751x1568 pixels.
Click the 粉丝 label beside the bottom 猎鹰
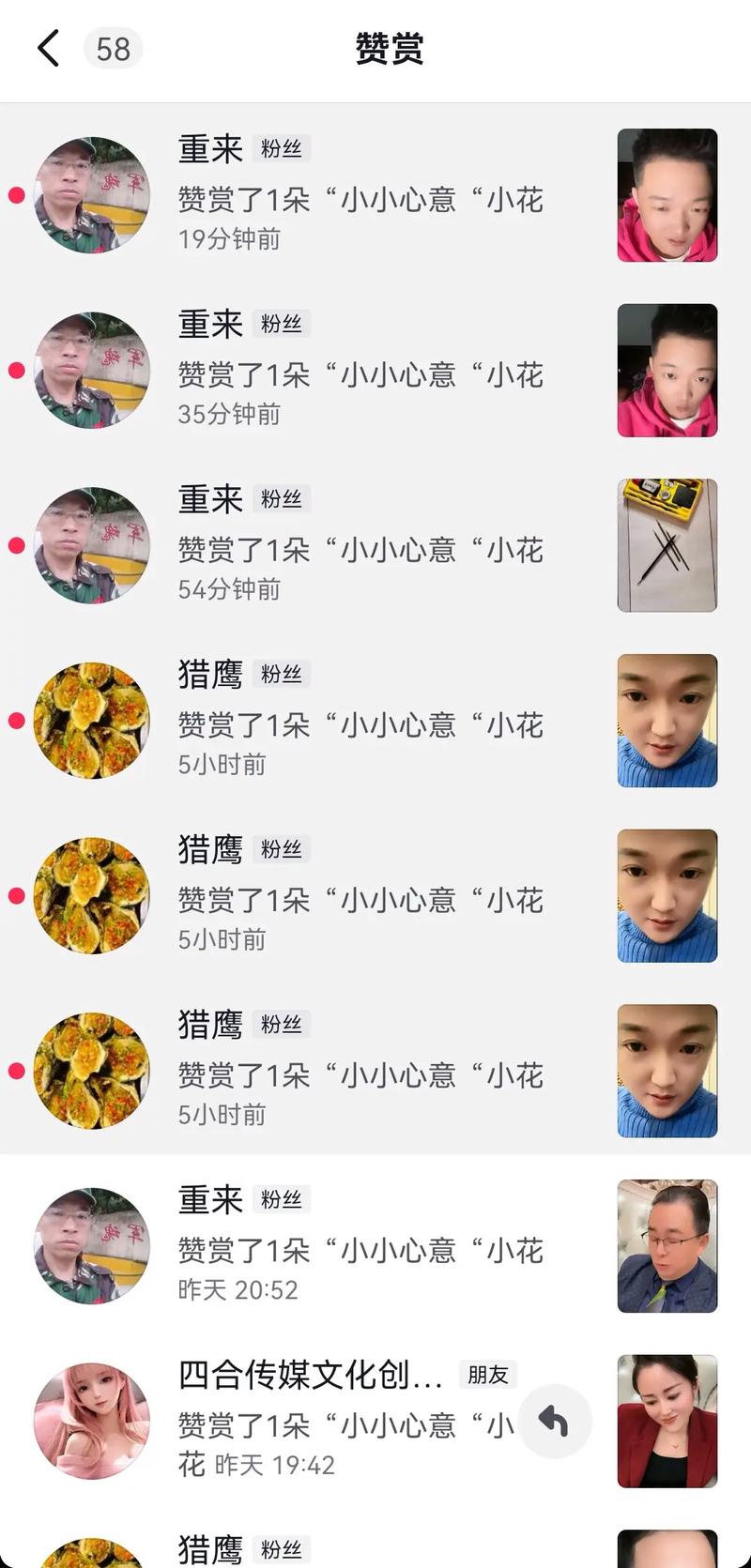click(x=281, y=1548)
